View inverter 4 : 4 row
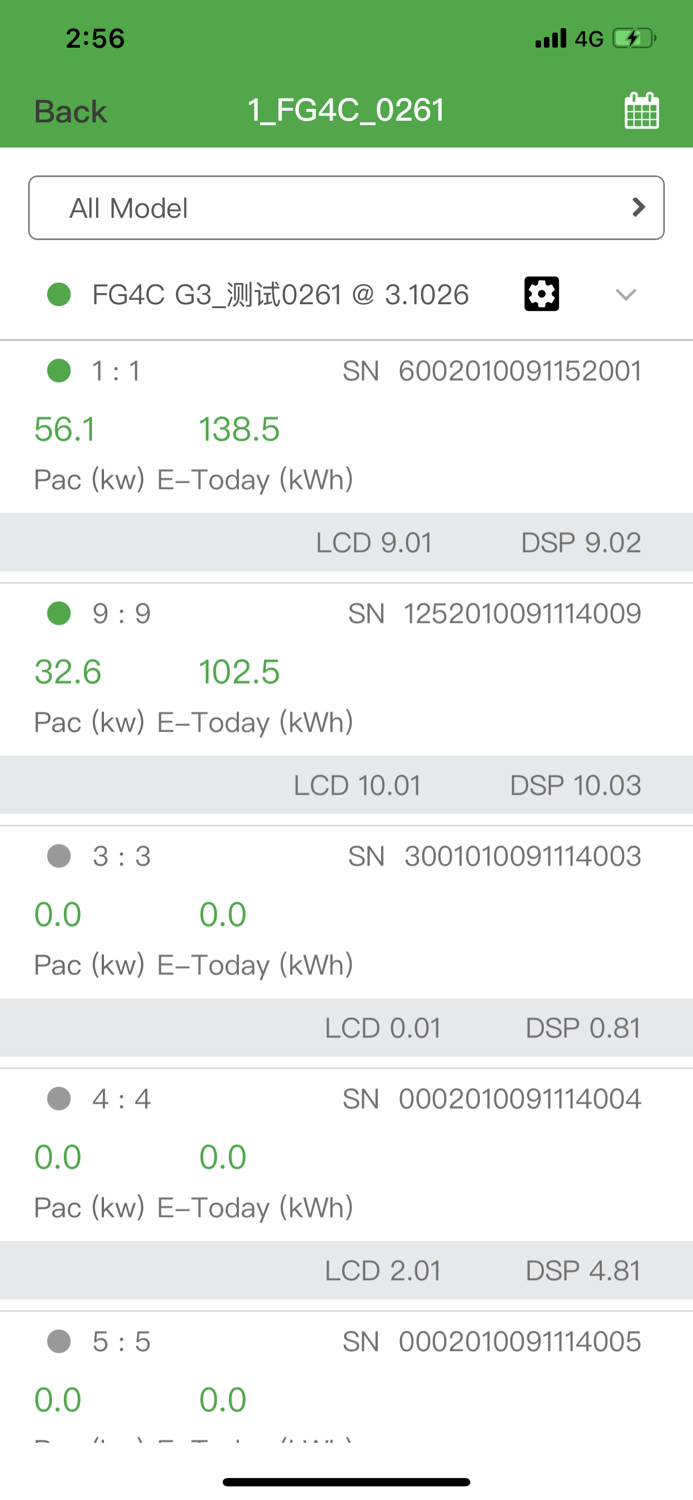 pyautogui.click(x=346, y=1153)
